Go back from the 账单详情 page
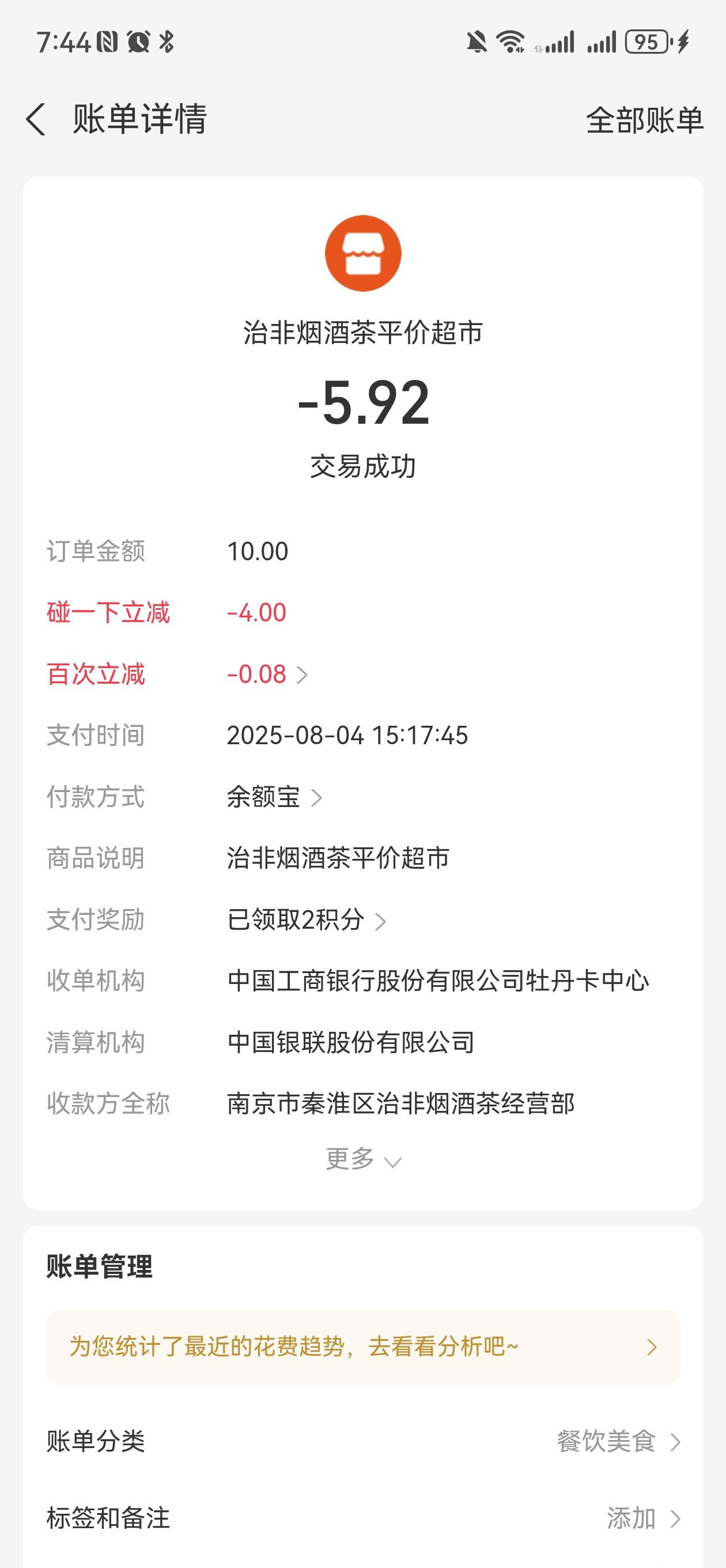 pos(36,119)
